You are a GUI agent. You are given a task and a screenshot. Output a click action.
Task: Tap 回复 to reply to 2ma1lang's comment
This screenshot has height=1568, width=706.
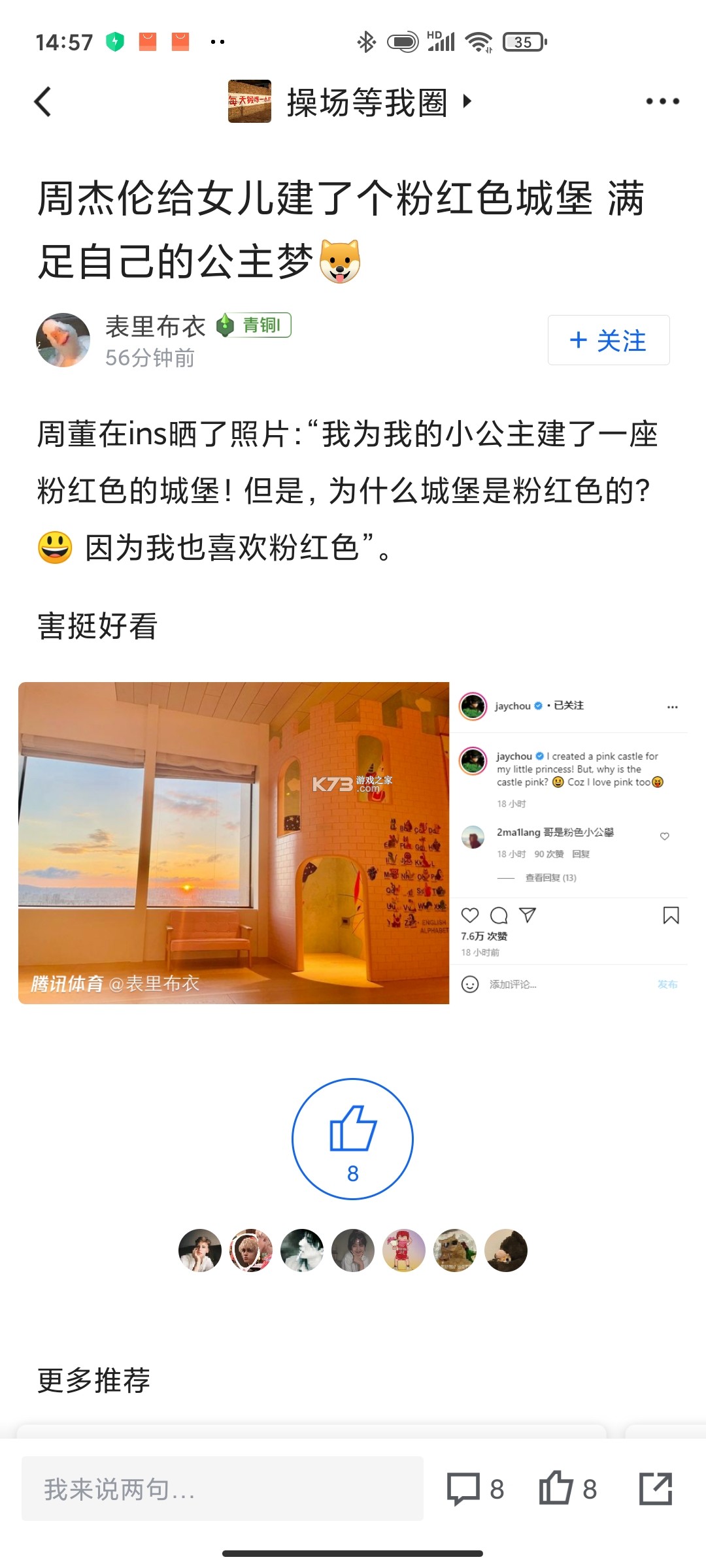[581, 853]
